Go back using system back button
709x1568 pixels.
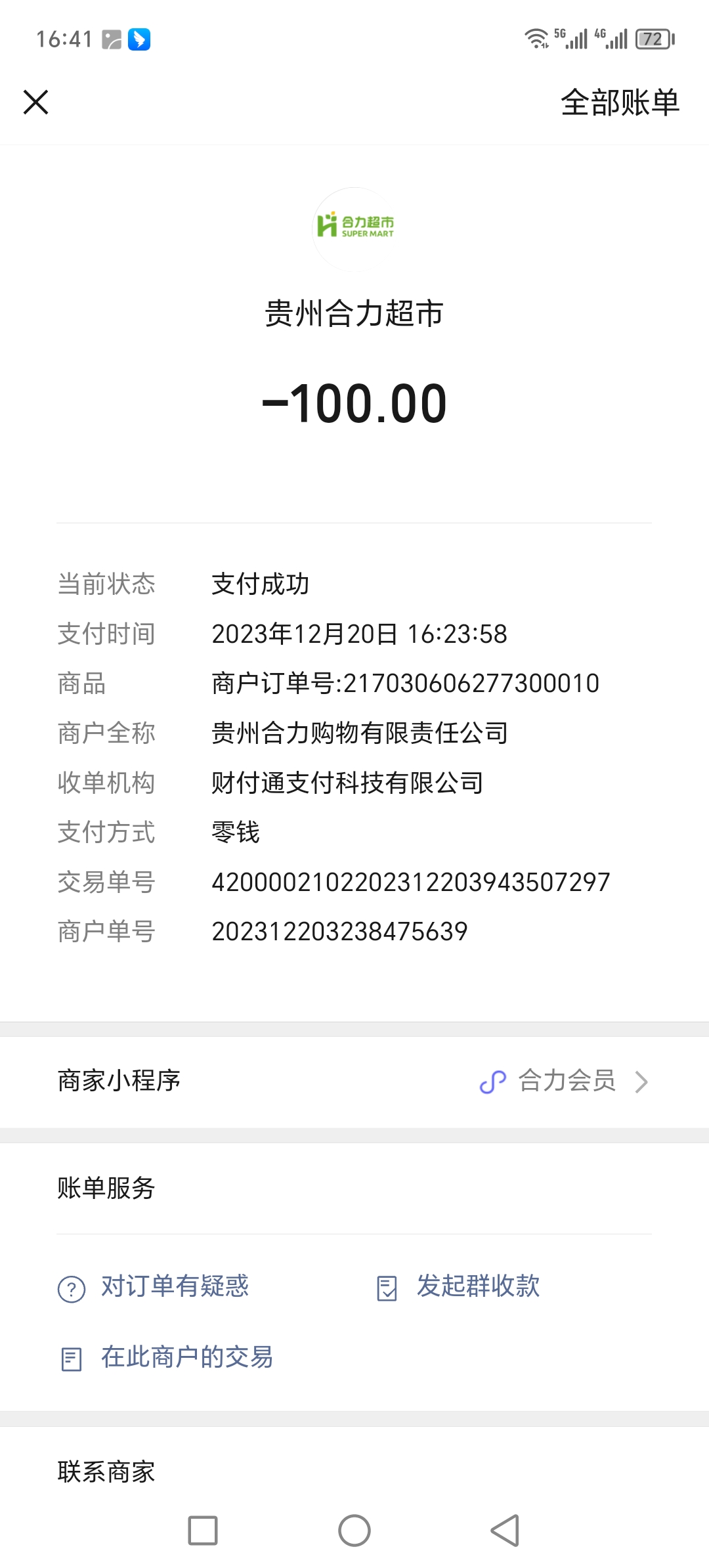click(505, 1531)
